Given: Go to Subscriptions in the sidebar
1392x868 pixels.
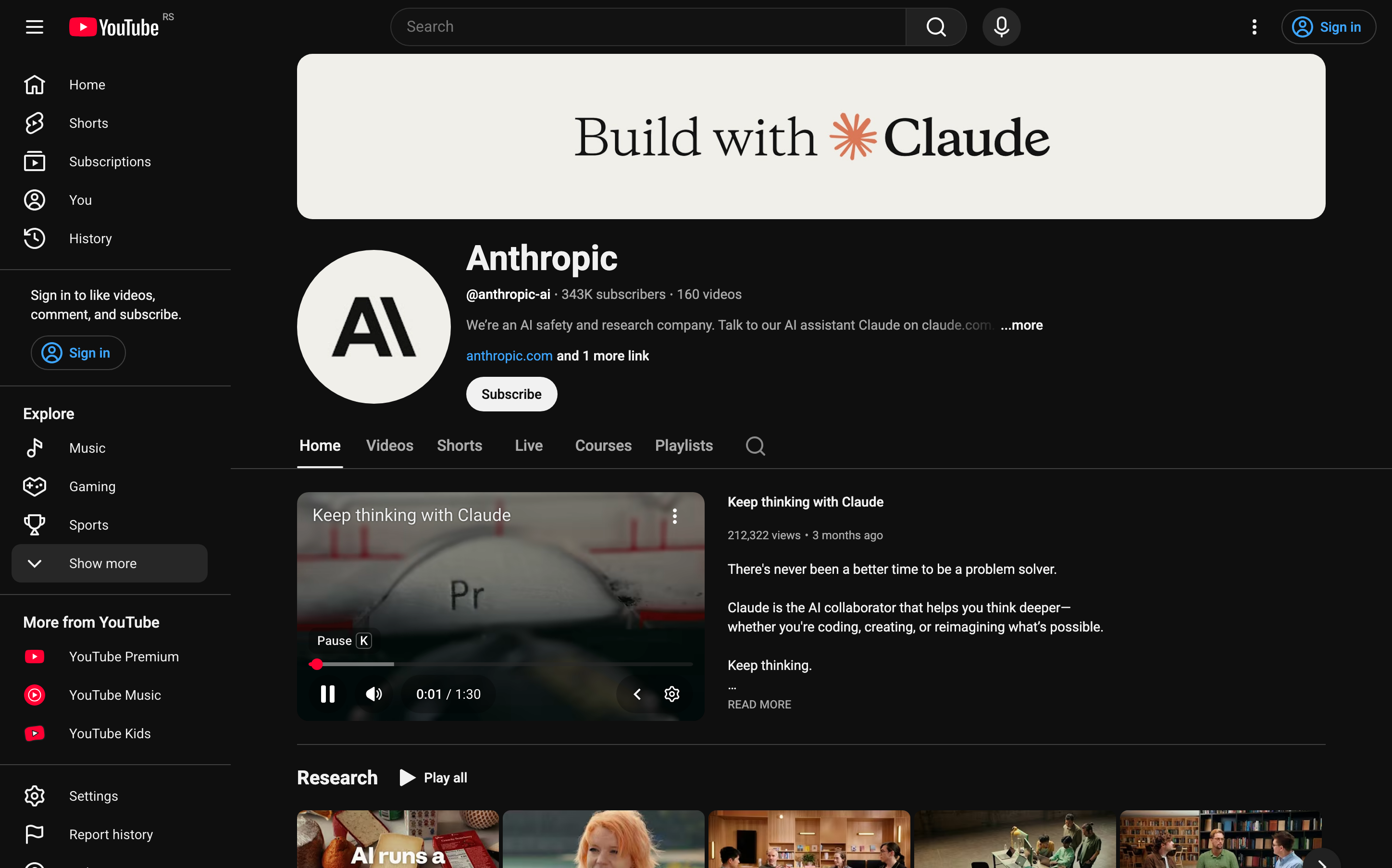Looking at the screenshot, I should click(110, 162).
